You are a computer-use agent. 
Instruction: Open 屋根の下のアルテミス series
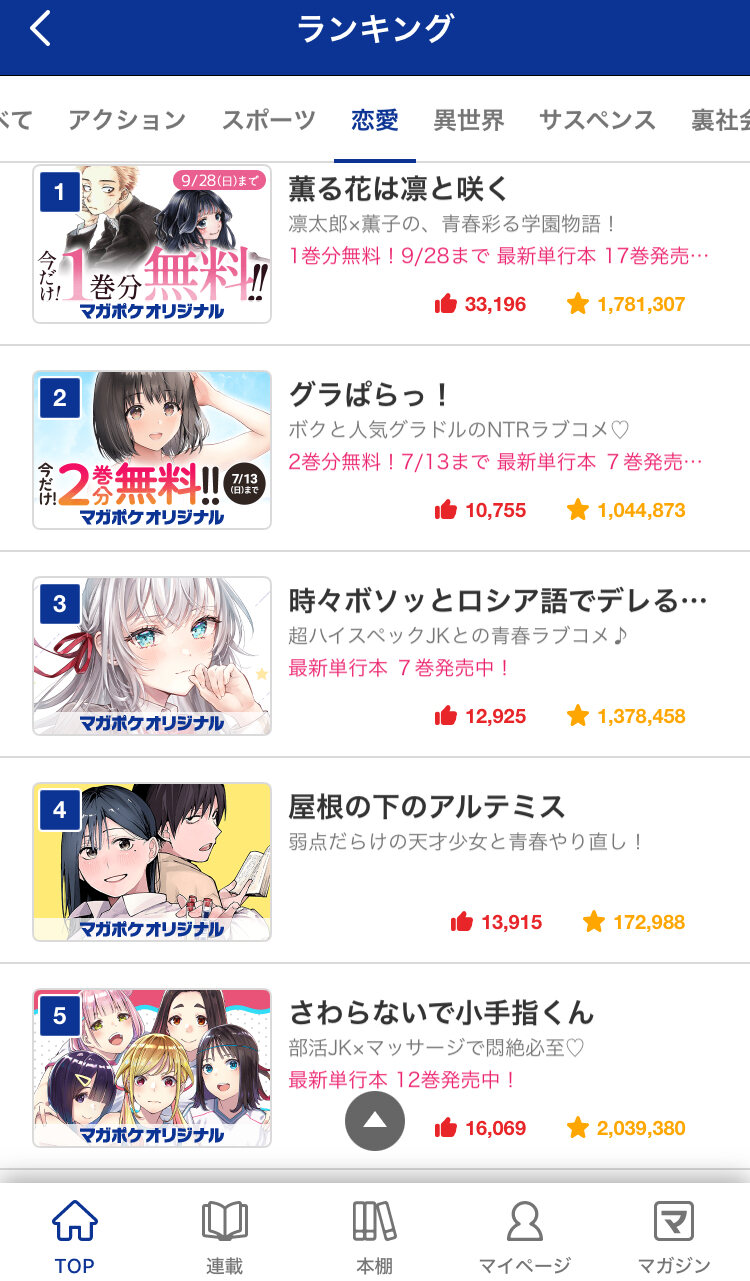pyautogui.click(x=427, y=806)
